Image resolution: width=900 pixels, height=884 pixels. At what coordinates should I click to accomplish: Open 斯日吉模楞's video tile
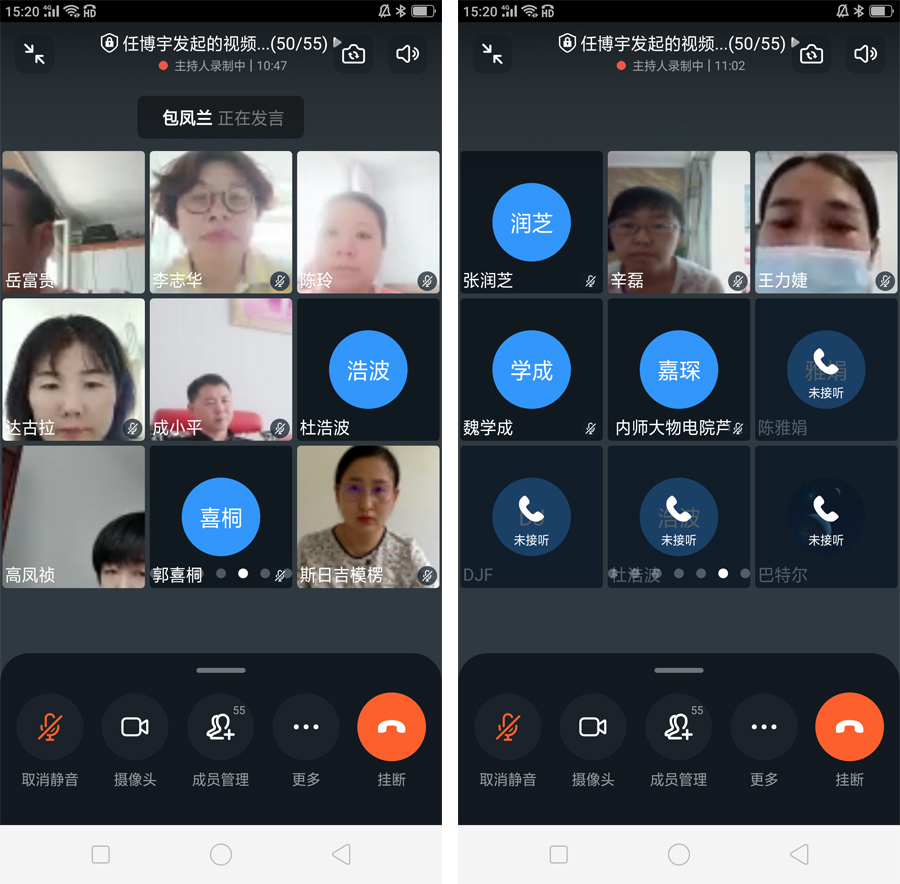(367, 516)
